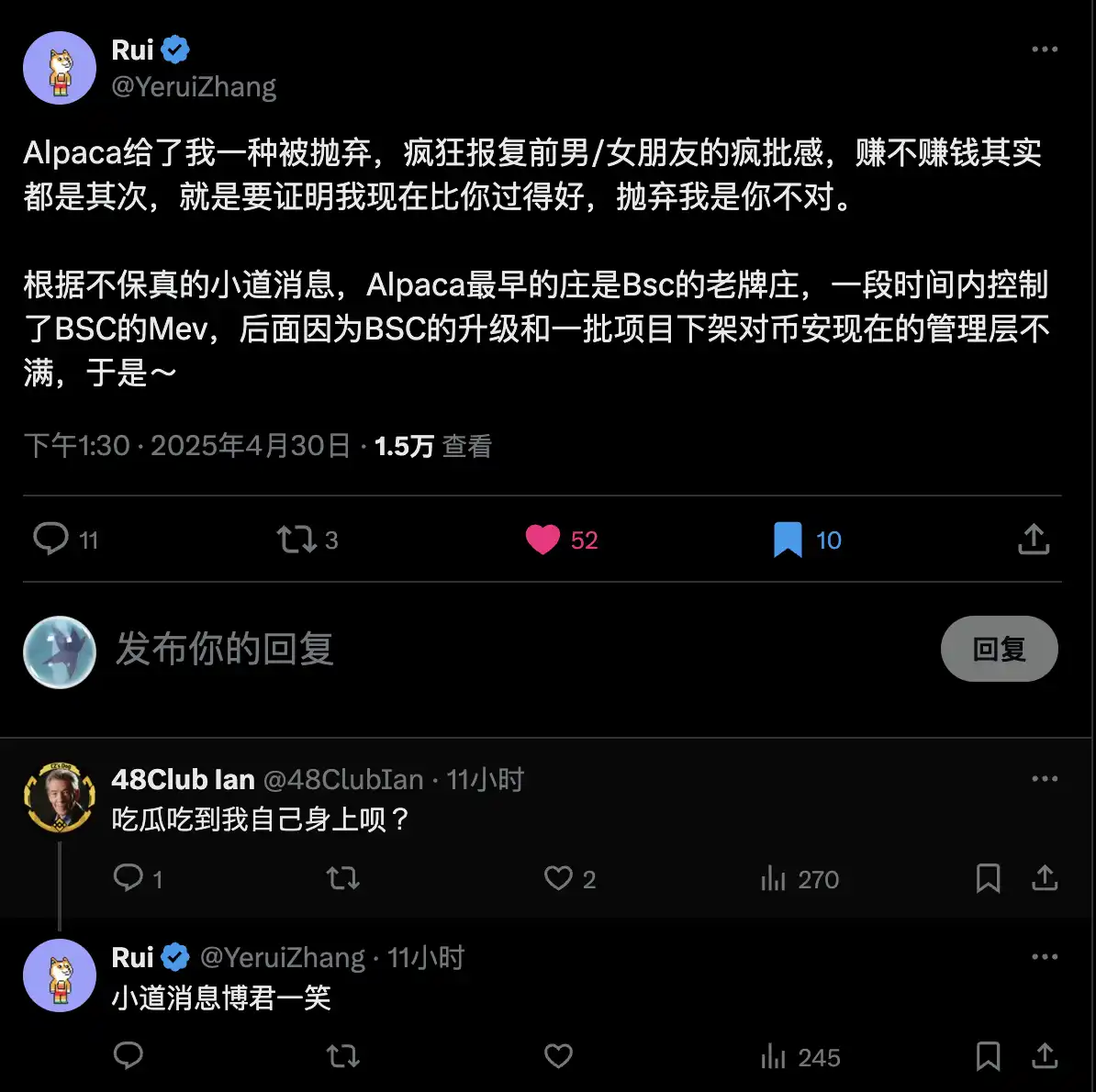Open overflow menu on Rui's reply

pyautogui.click(x=1045, y=957)
